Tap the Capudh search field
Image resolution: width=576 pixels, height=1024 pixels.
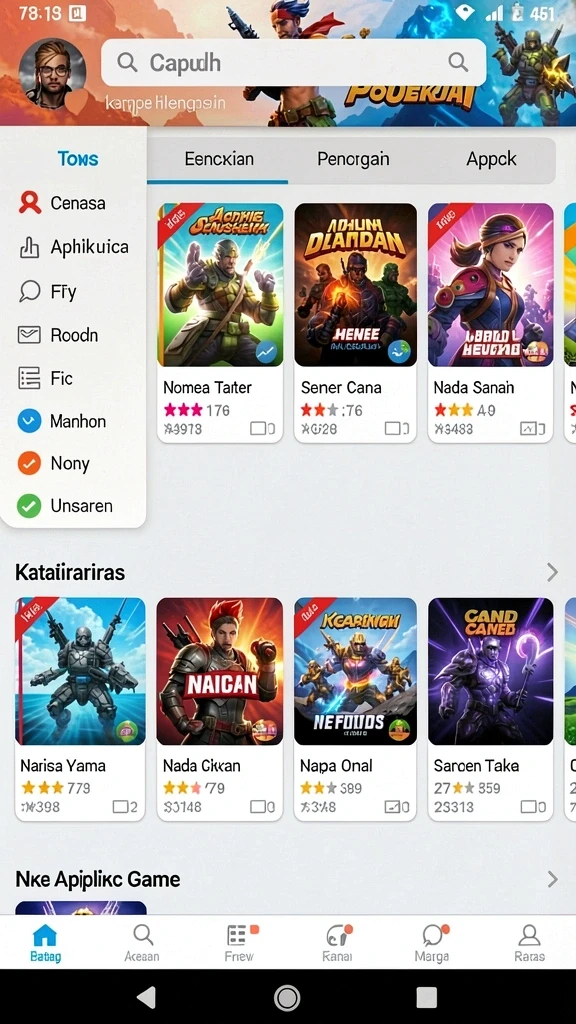click(293, 63)
